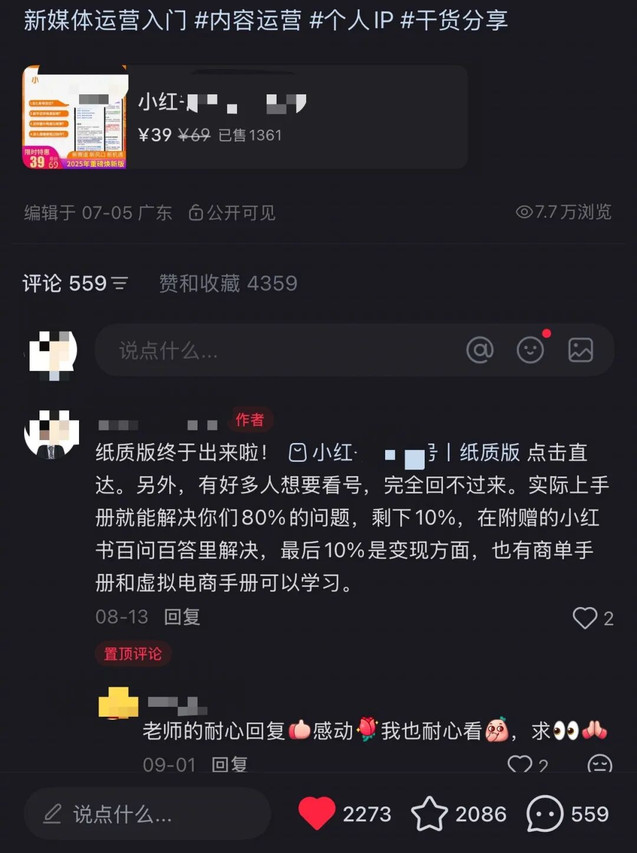Open the comment sort options

point(121,284)
